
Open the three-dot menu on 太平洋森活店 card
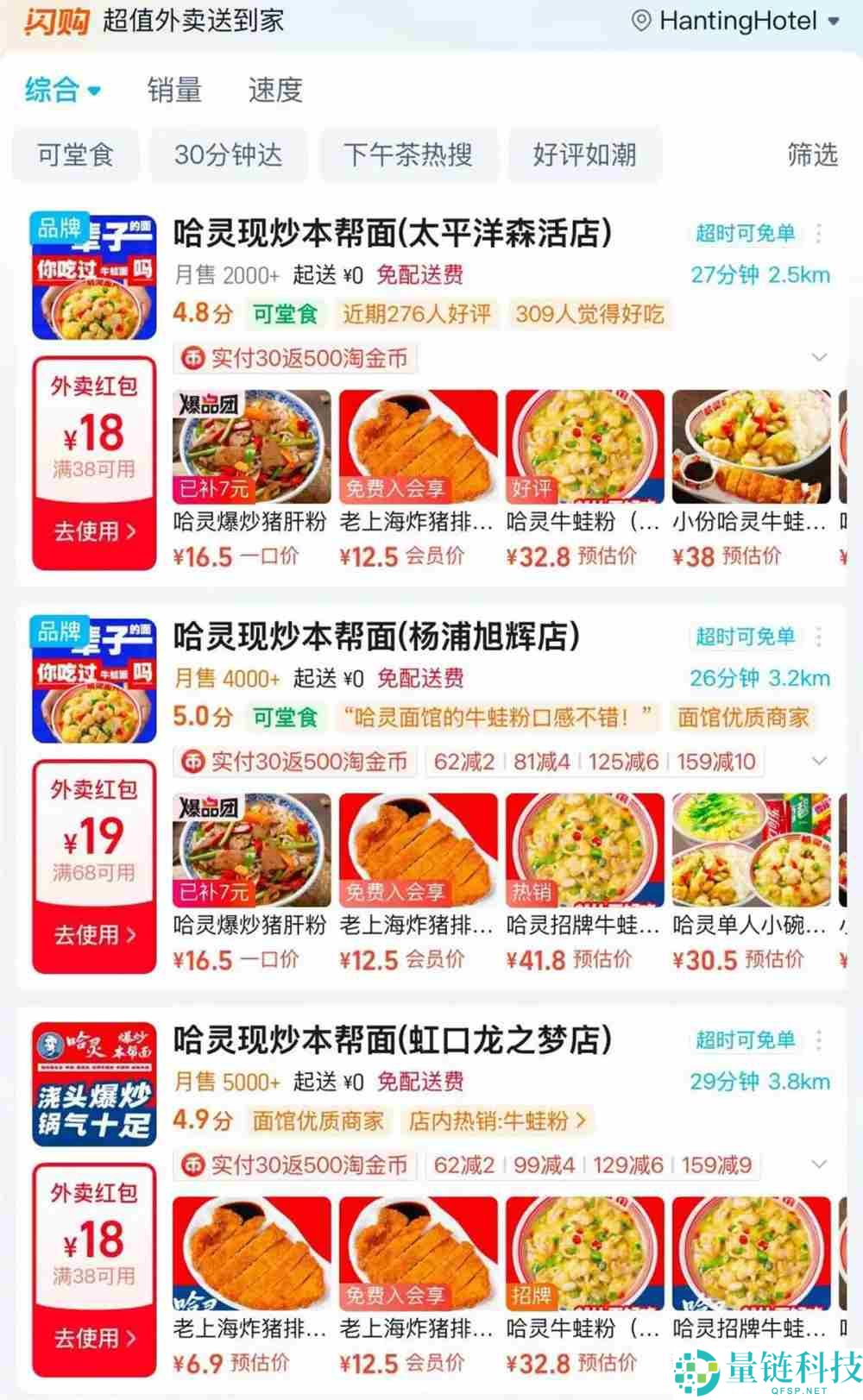click(x=818, y=233)
